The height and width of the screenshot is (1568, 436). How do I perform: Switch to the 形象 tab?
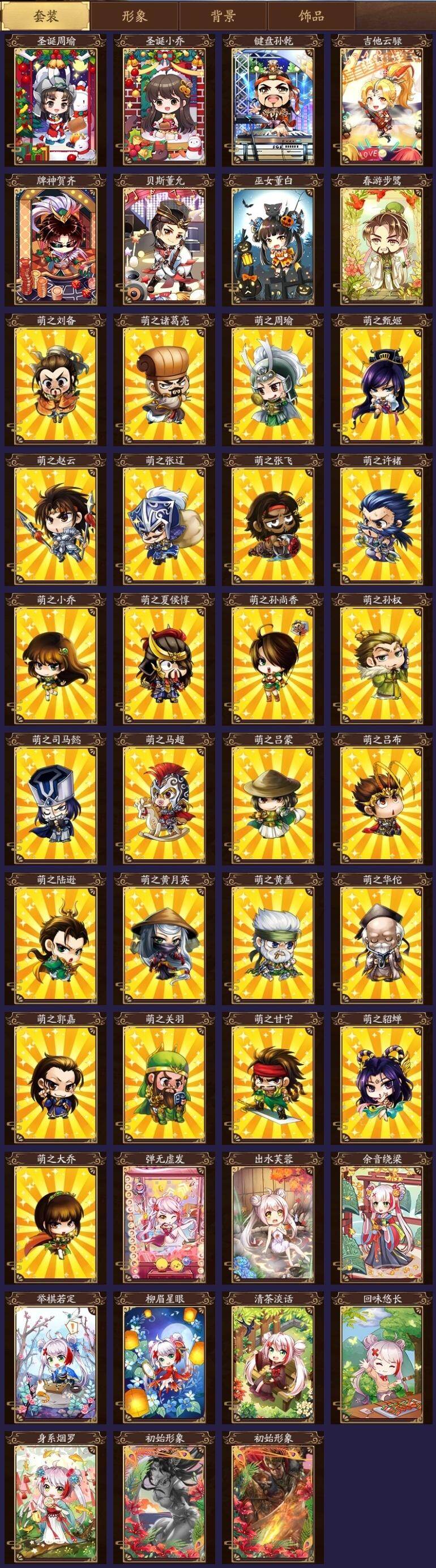coord(134,16)
